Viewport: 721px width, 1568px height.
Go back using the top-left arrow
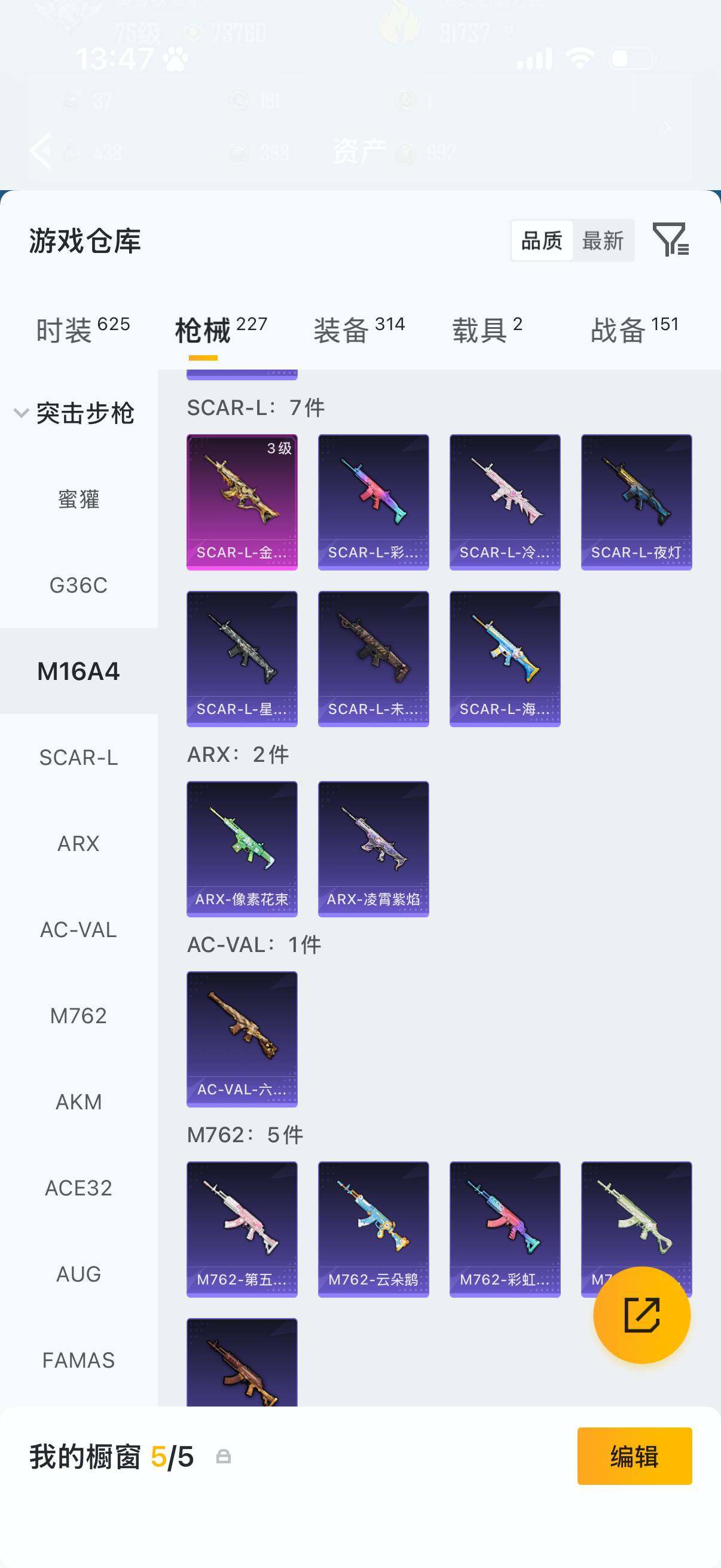41,150
